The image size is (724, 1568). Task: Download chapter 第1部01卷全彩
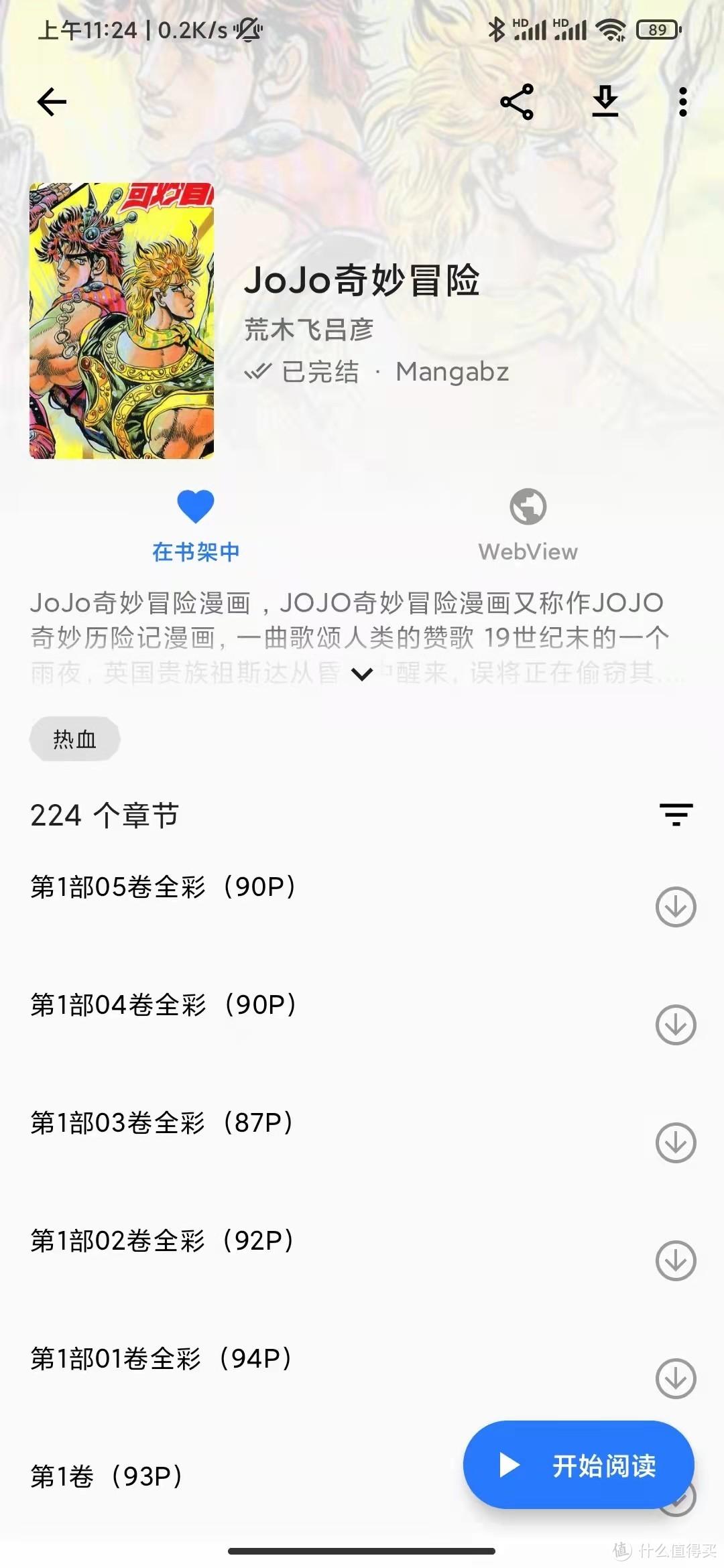click(675, 1379)
